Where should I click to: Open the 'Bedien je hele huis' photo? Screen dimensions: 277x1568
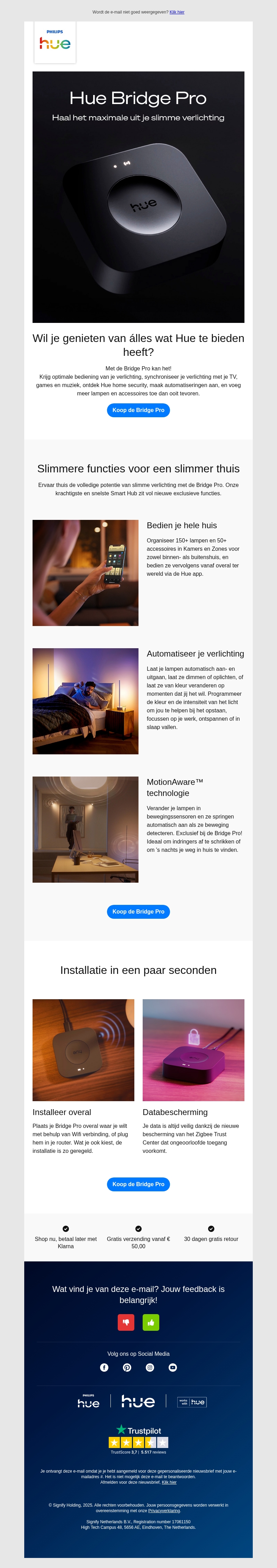tap(86, 573)
